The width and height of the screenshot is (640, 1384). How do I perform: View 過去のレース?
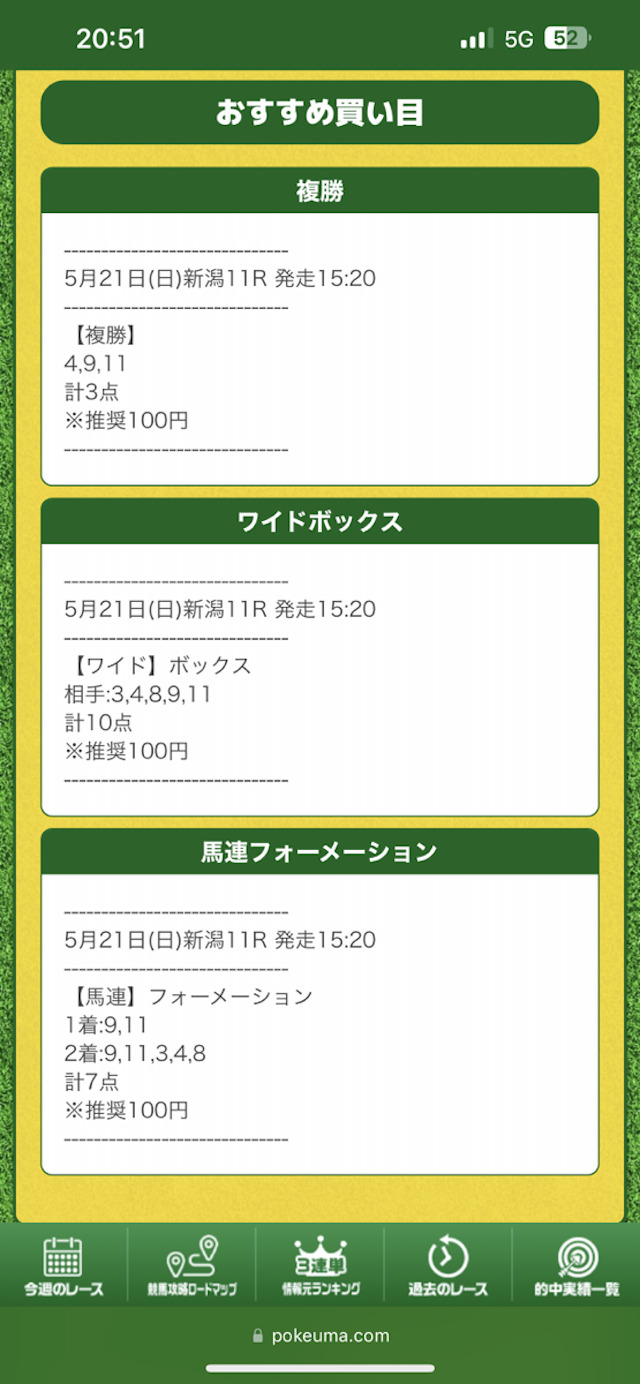448,1266
